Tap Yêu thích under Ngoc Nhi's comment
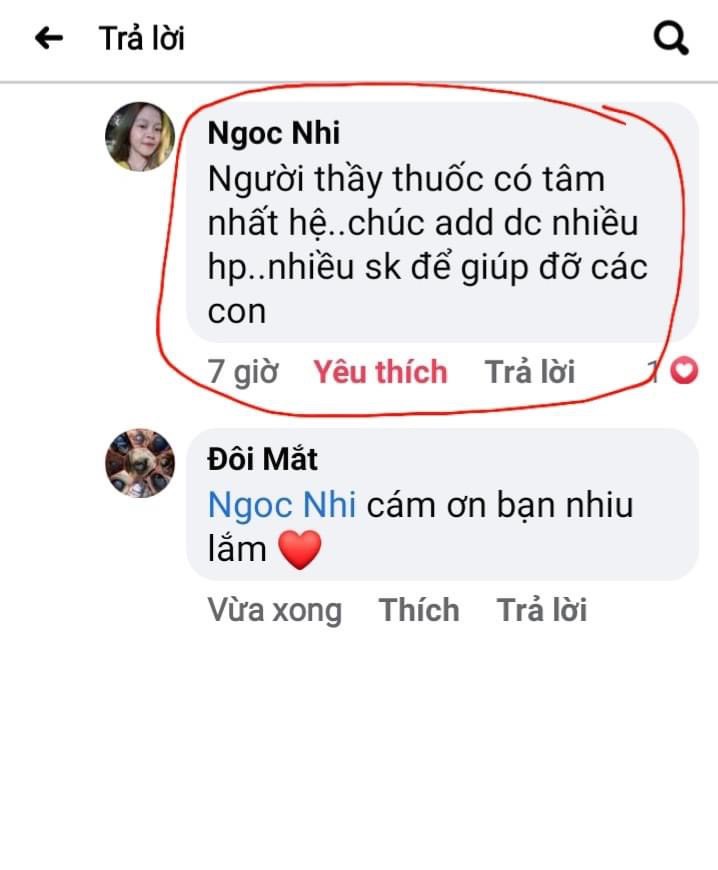This screenshot has width=718, height=870. 380,372
